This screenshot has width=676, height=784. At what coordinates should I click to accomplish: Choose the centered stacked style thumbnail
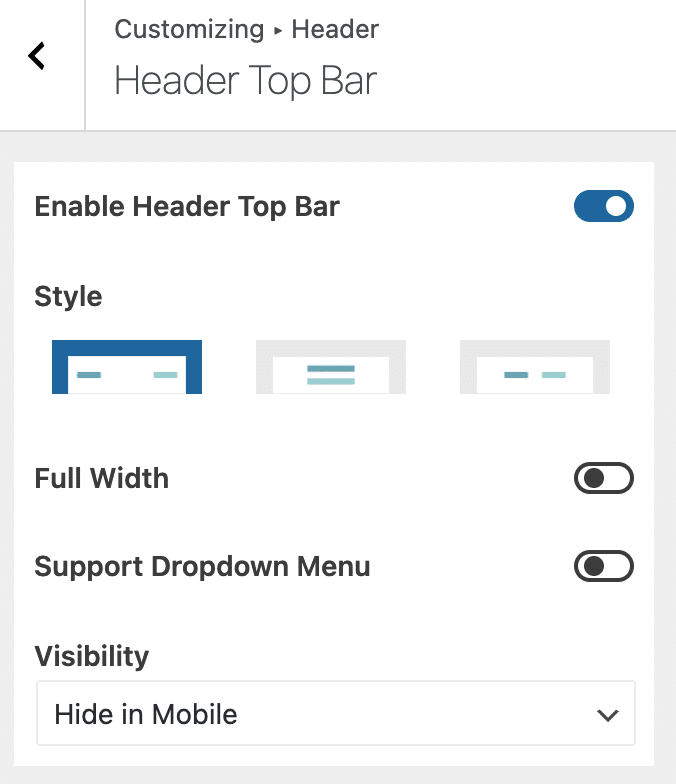(x=331, y=367)
